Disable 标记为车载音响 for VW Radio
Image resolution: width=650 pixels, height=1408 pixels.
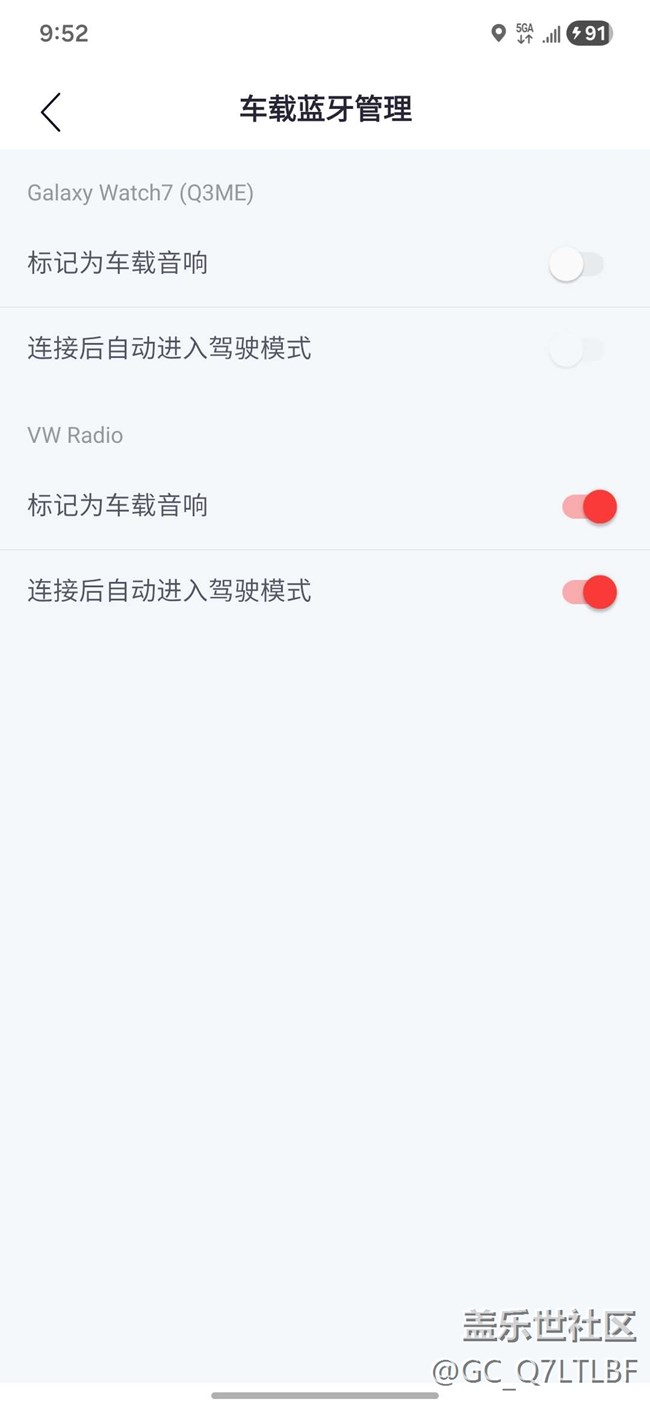[588, 507]
